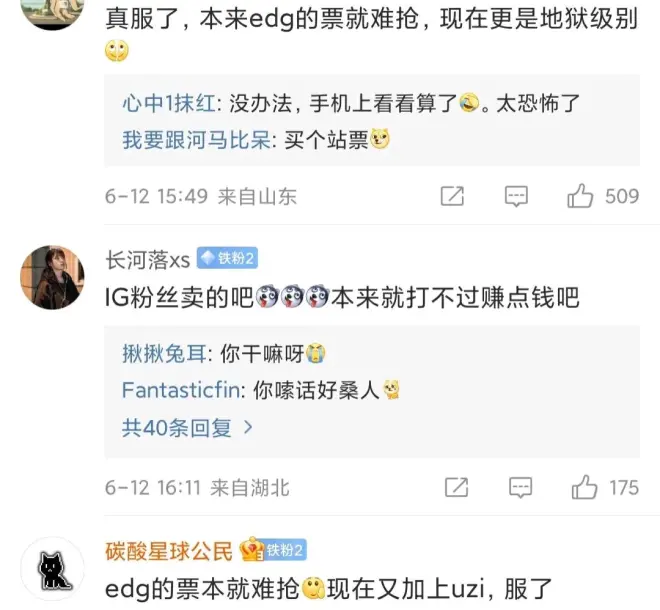Viewport: 660px width, 610px height.
Task: View 长河落xs's profile picture
Action: [52, 277]
